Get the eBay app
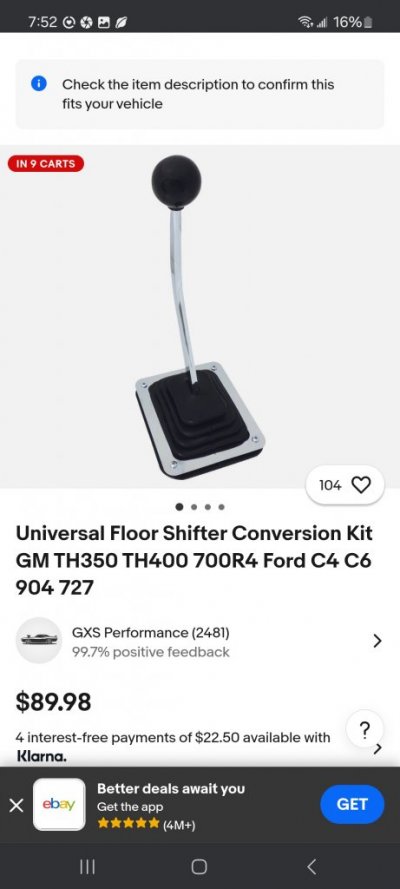 point(352,804)
